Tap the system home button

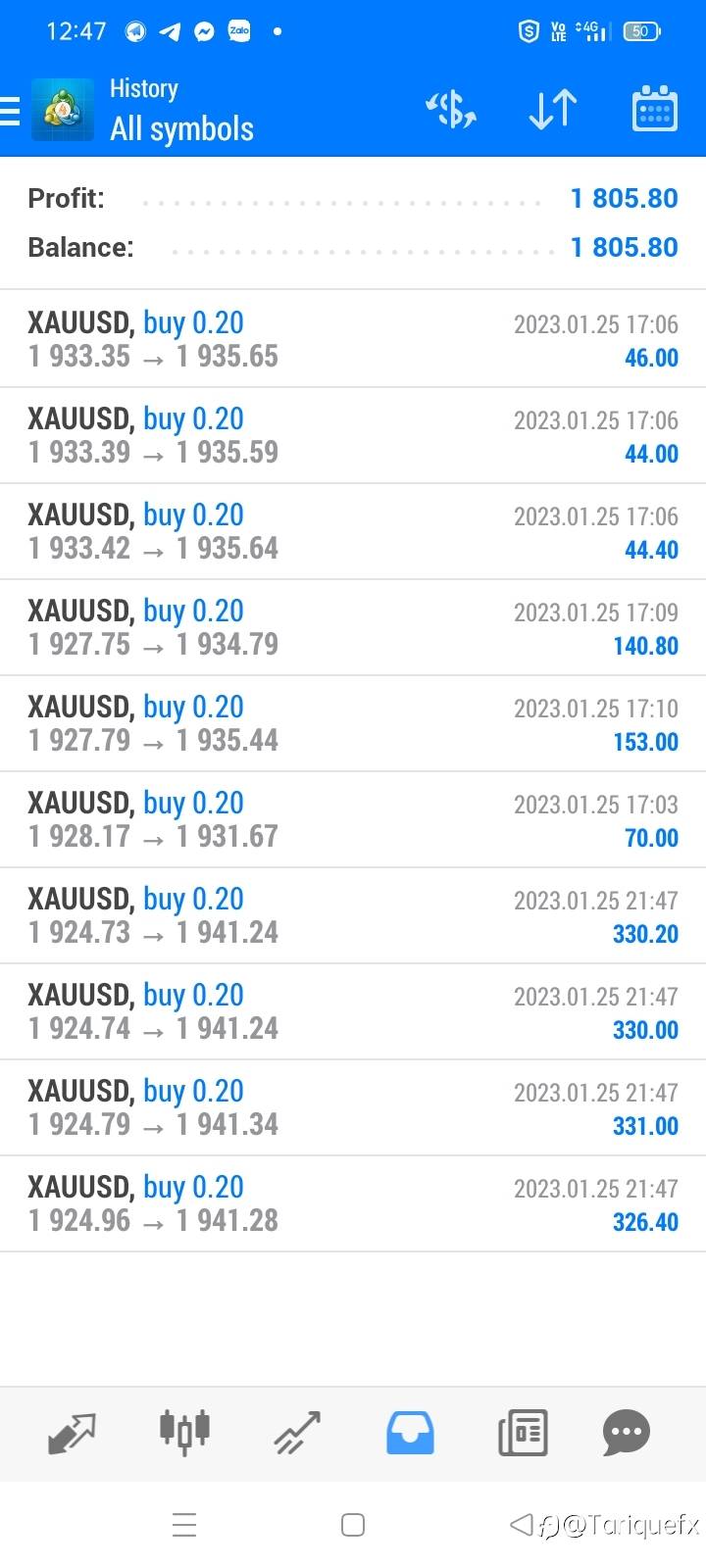(353, 1525)
